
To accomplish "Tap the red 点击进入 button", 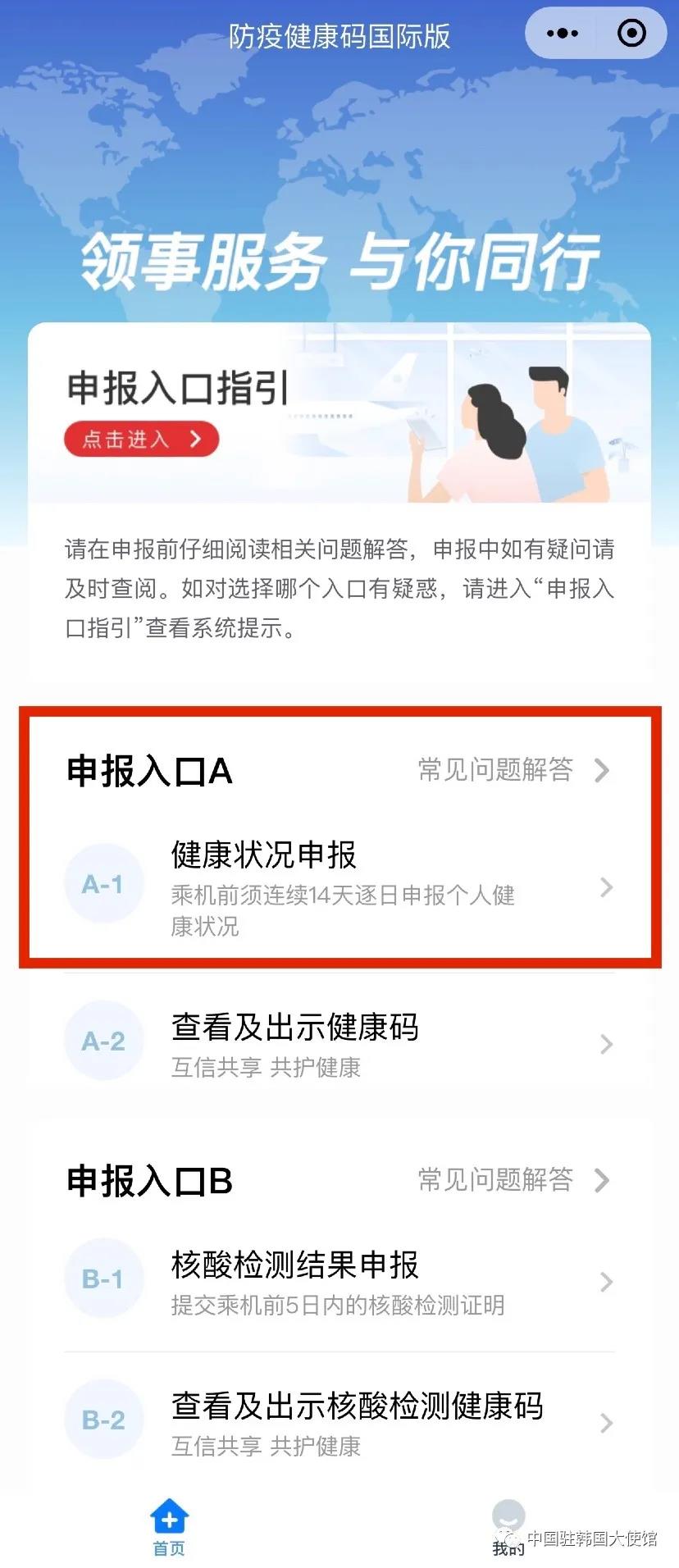I will (141, 439).
